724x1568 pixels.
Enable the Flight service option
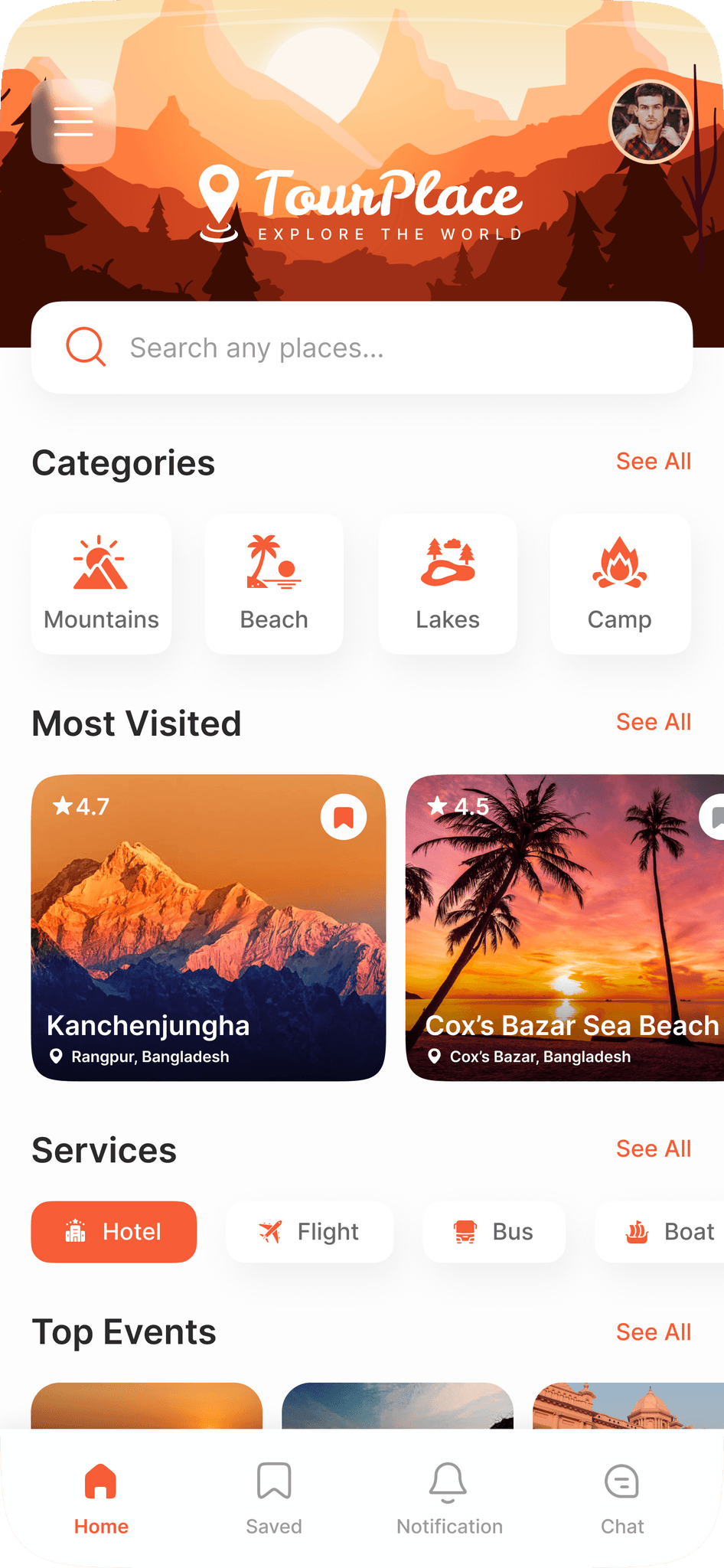click(x=309, y=1231)
